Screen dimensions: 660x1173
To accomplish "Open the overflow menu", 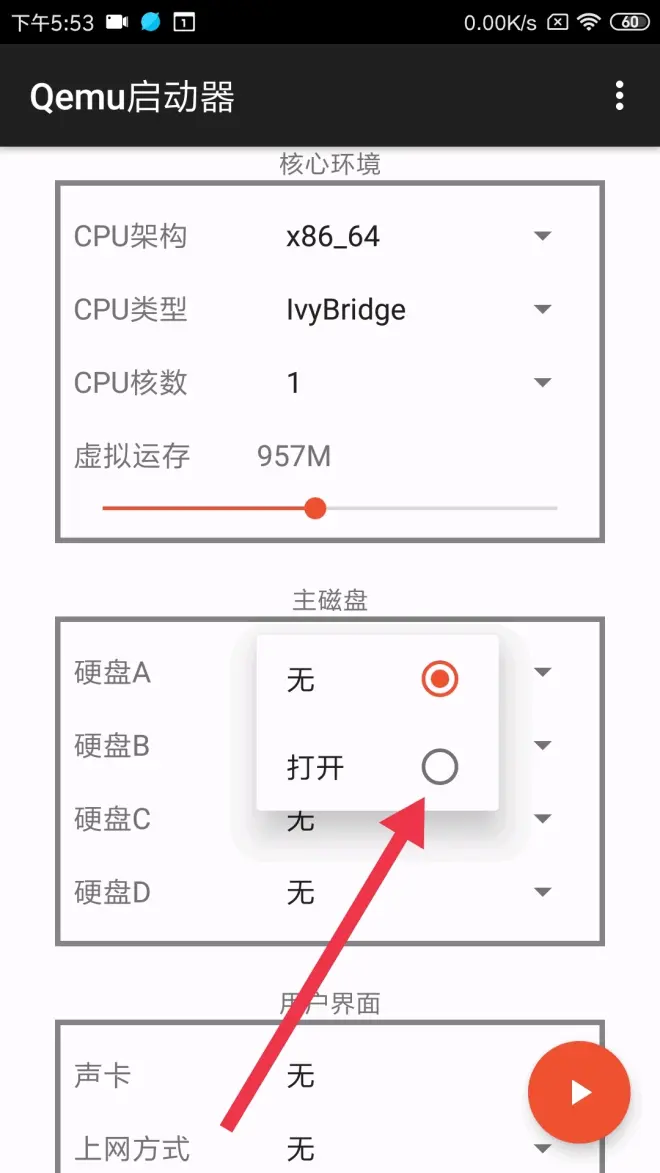I will 620,96.
